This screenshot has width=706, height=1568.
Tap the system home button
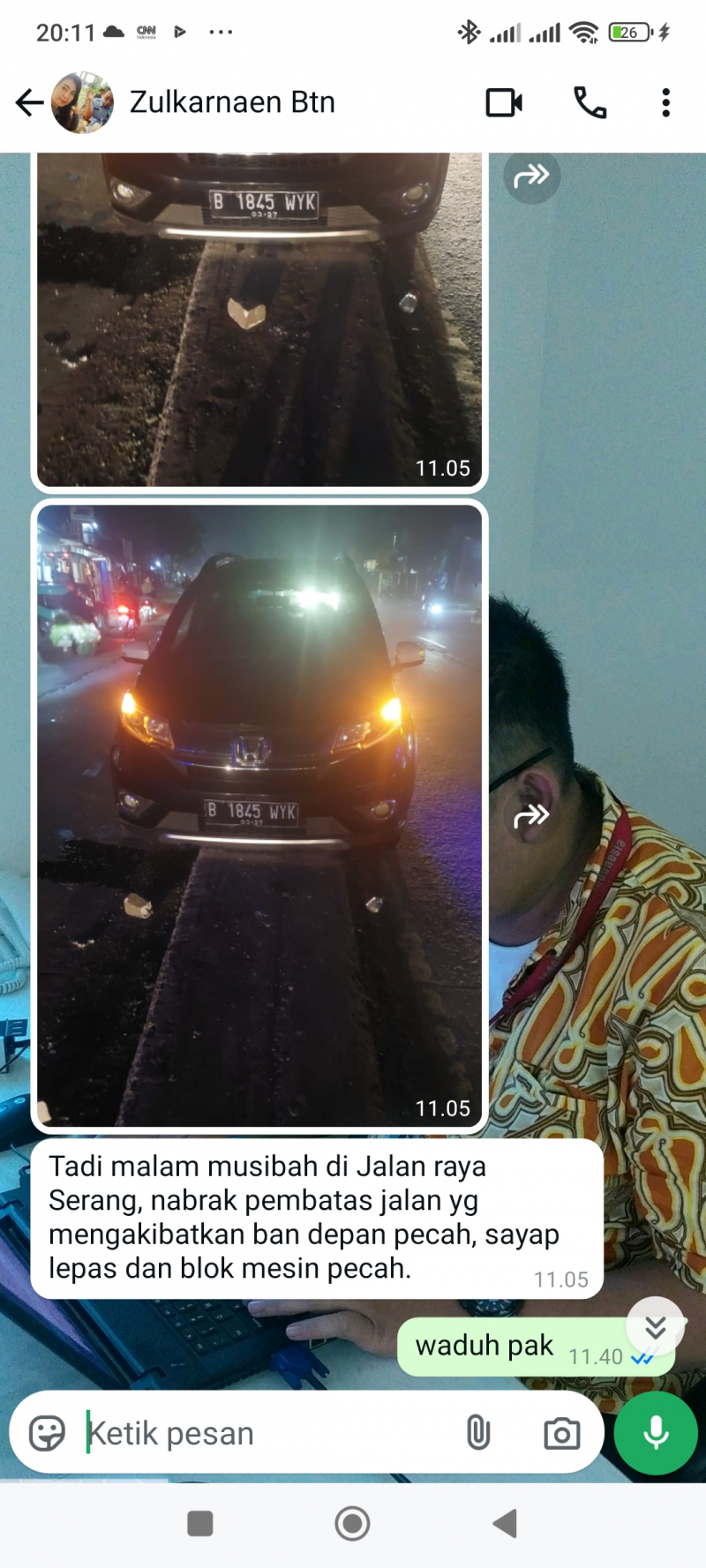[x=352, y=1523]
